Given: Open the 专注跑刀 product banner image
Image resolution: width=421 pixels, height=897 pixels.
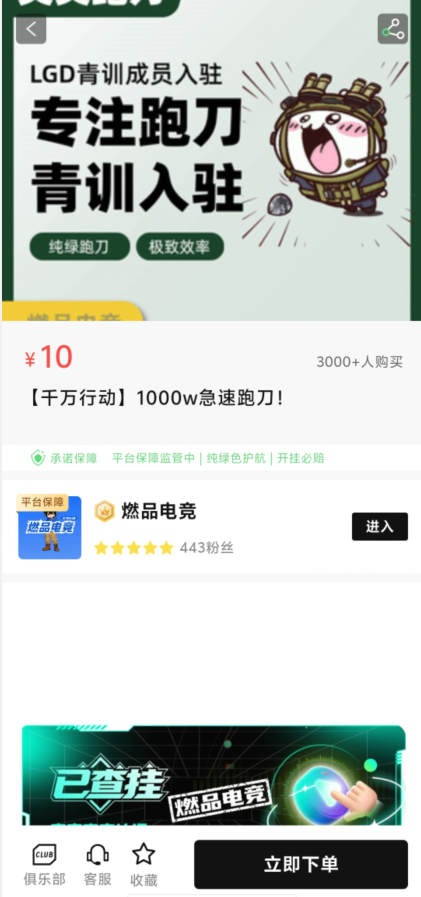Looking at the screenshot, I should point(210,160).
